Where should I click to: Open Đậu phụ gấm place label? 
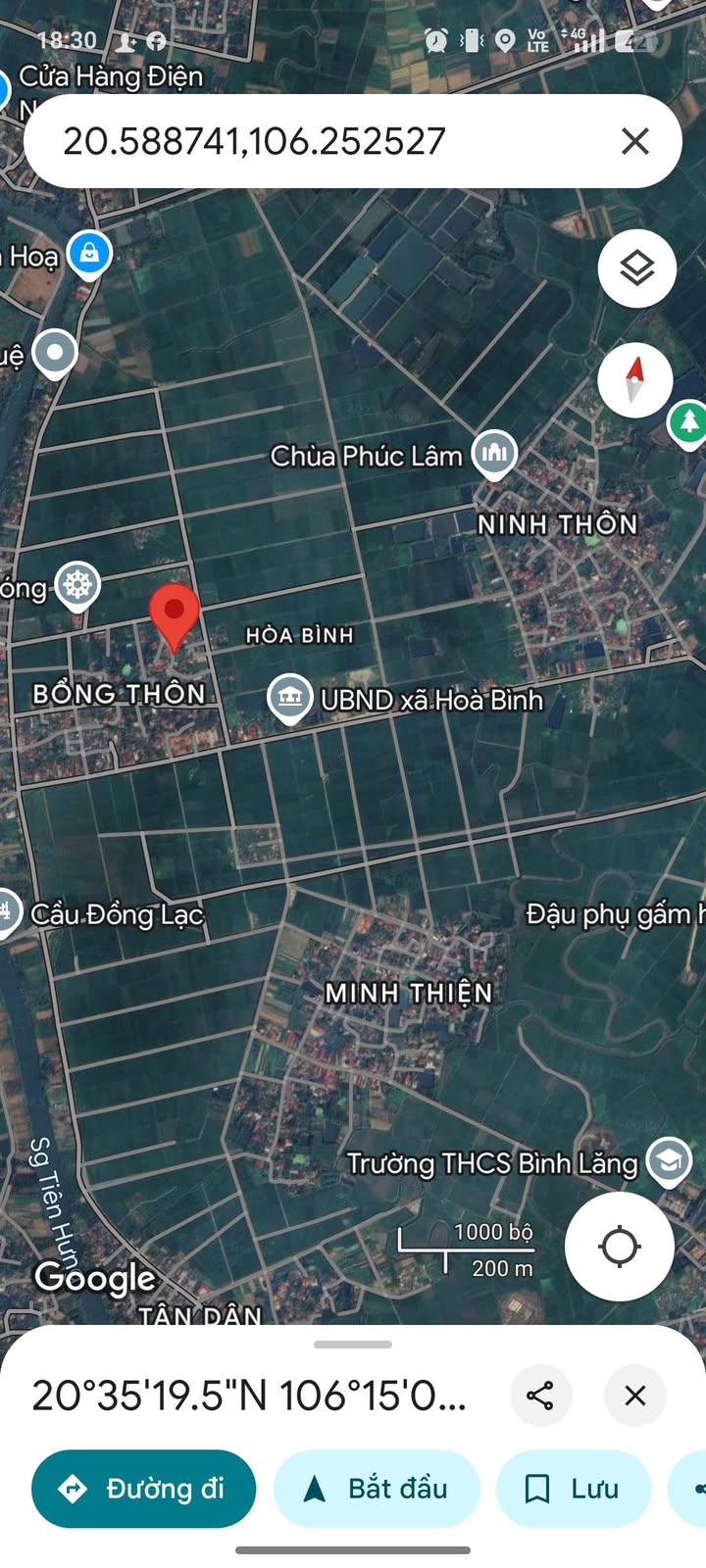tap(615, 914)
